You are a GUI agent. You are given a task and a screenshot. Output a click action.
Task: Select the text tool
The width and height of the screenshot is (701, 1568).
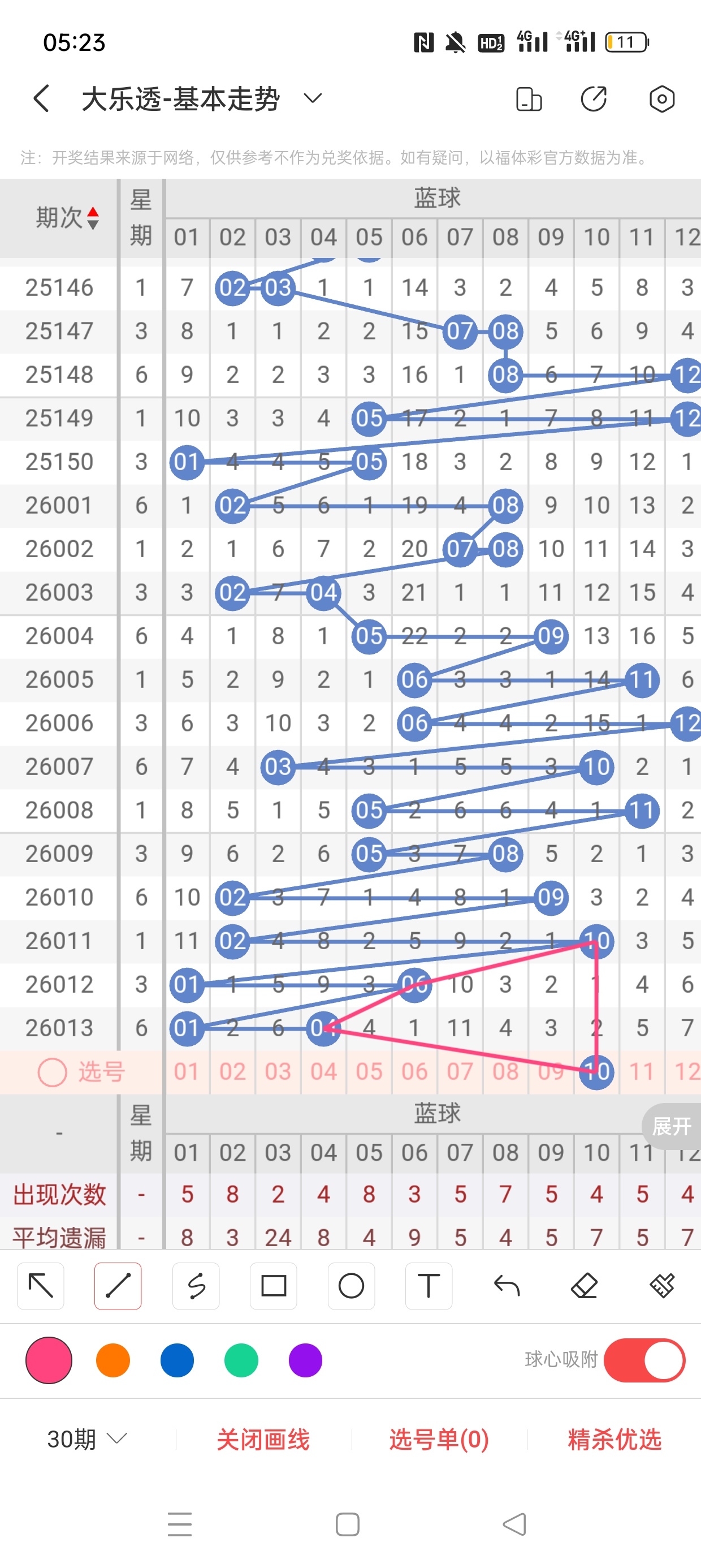pos(429,1286)
